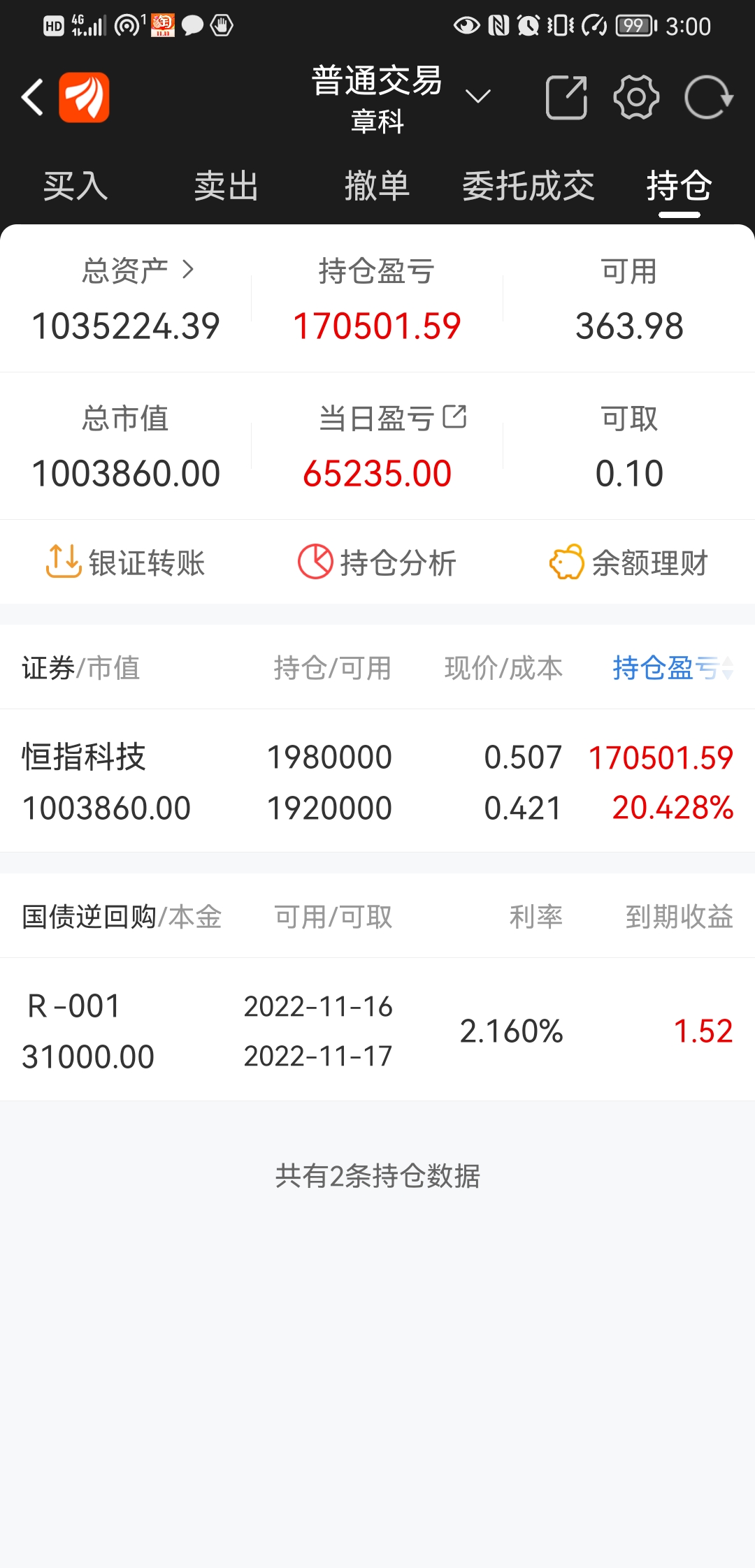Tap the app logo next to back arrow
Image resolution: width=755 pixels, height=1568 pixels.
pos(85,96)
